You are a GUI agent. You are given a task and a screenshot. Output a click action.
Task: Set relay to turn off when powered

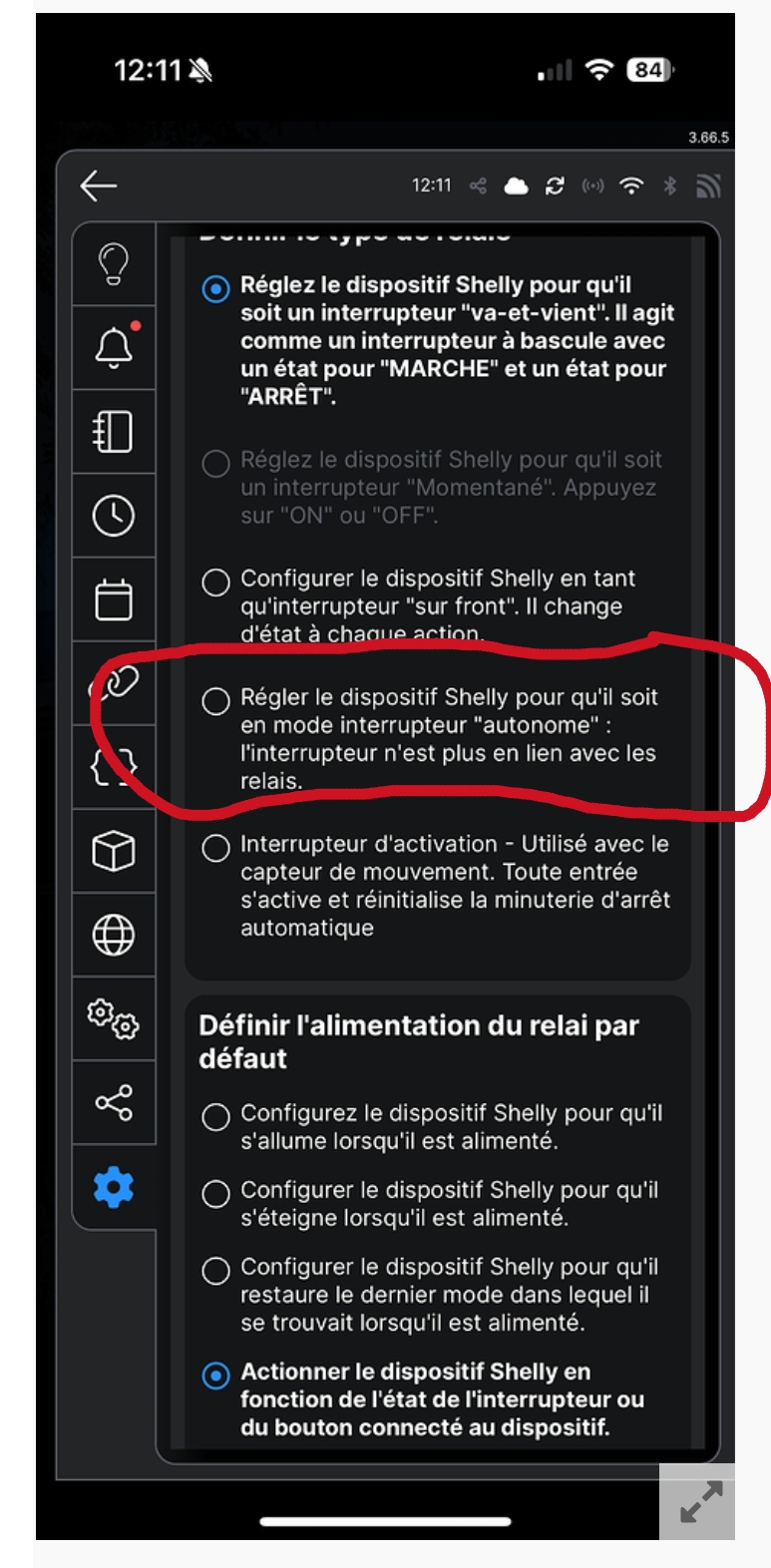click(x=430, y=1204)
